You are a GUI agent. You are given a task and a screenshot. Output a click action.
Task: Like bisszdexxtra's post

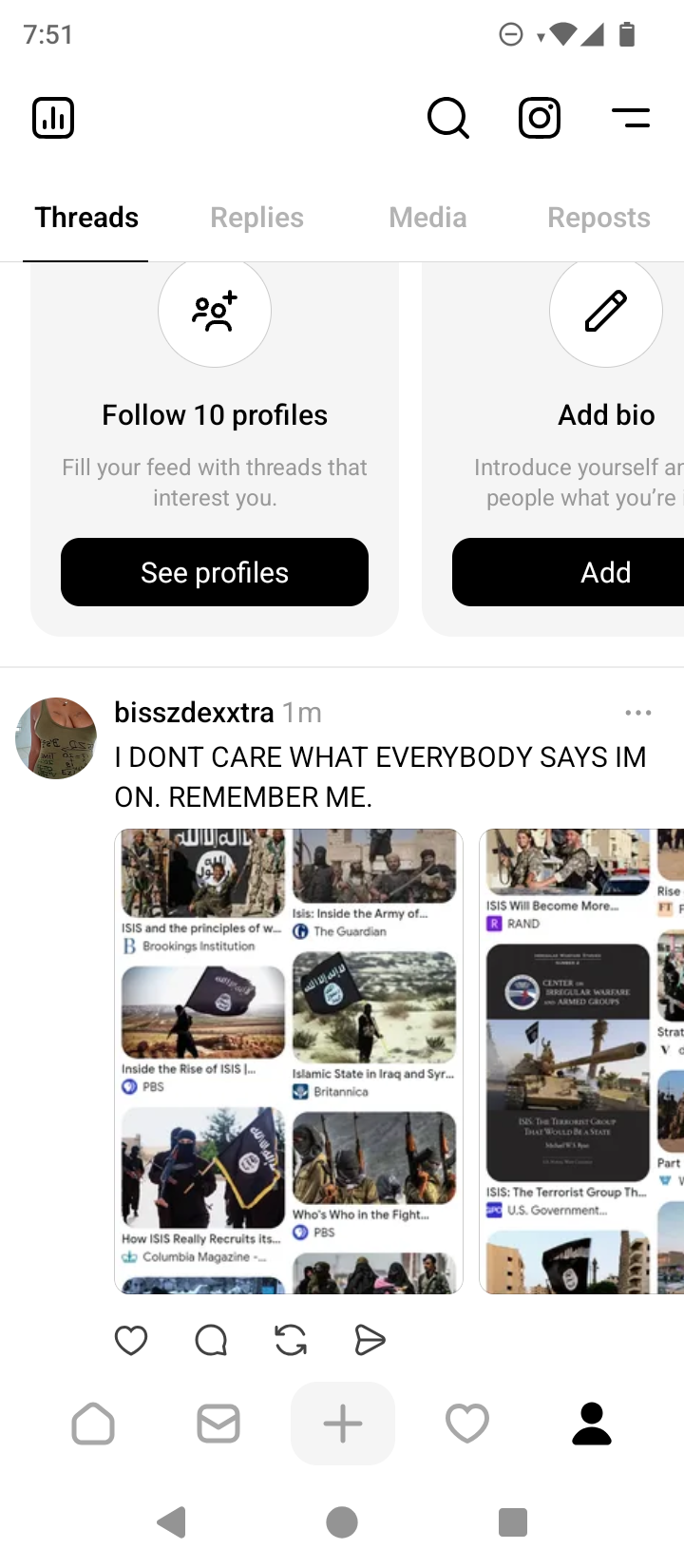coord(131,1340)
